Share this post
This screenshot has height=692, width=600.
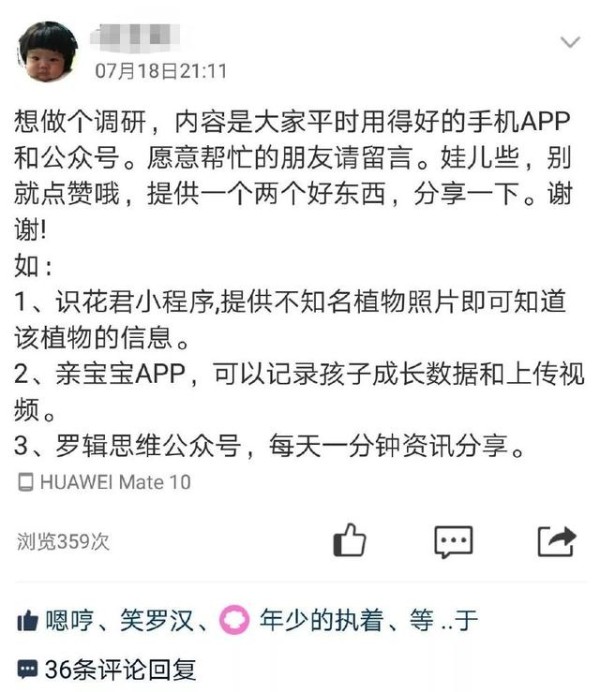[556, 541]
